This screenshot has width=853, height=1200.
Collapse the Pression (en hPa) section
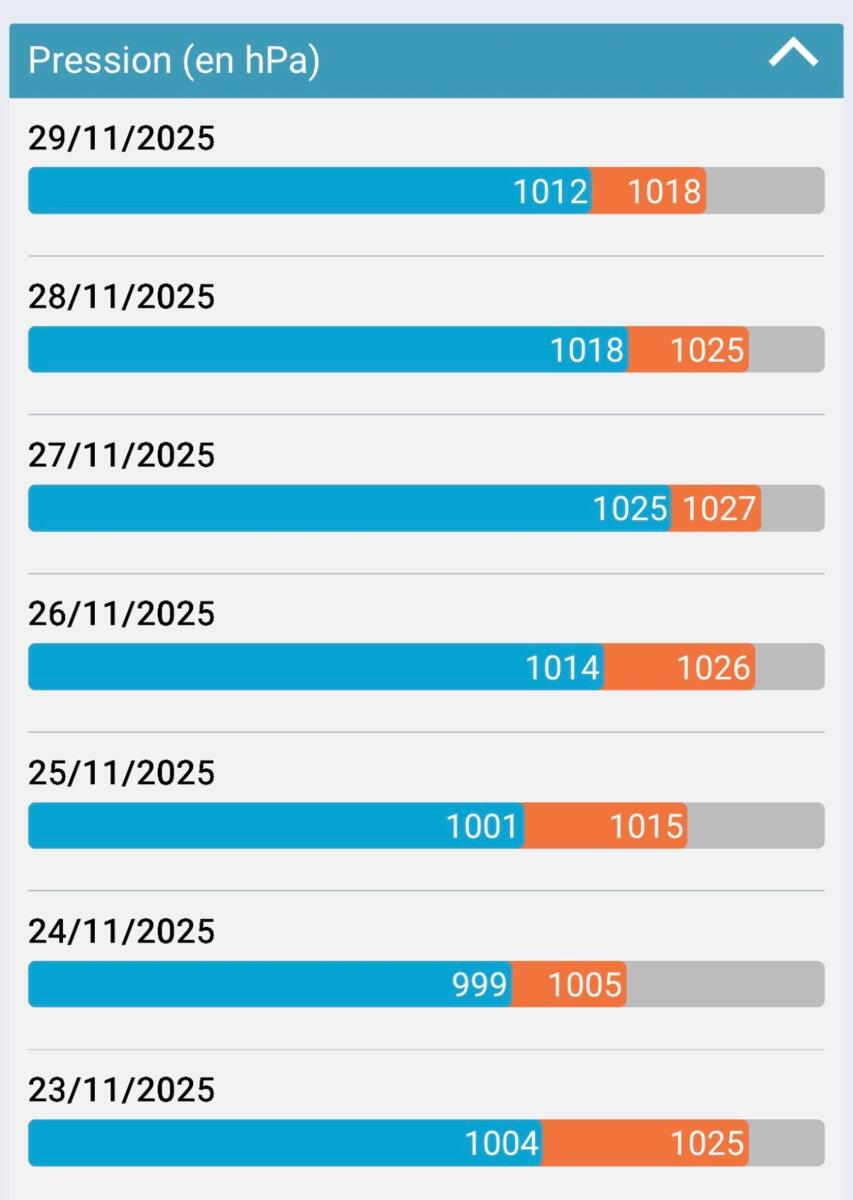pyautogui.click(x=793, y=56)
